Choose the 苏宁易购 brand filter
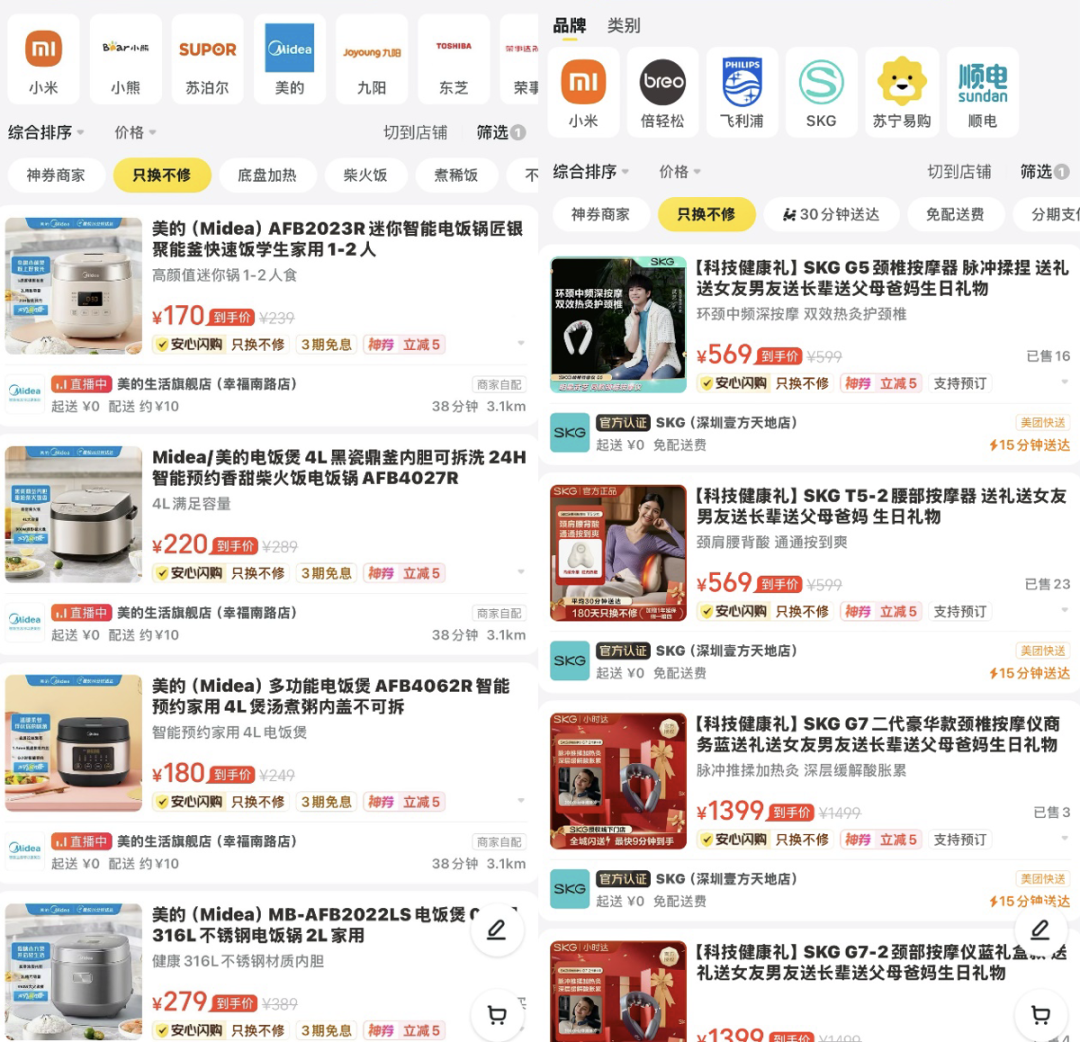Screen dimensions: 1080x1042 (902, 92)
